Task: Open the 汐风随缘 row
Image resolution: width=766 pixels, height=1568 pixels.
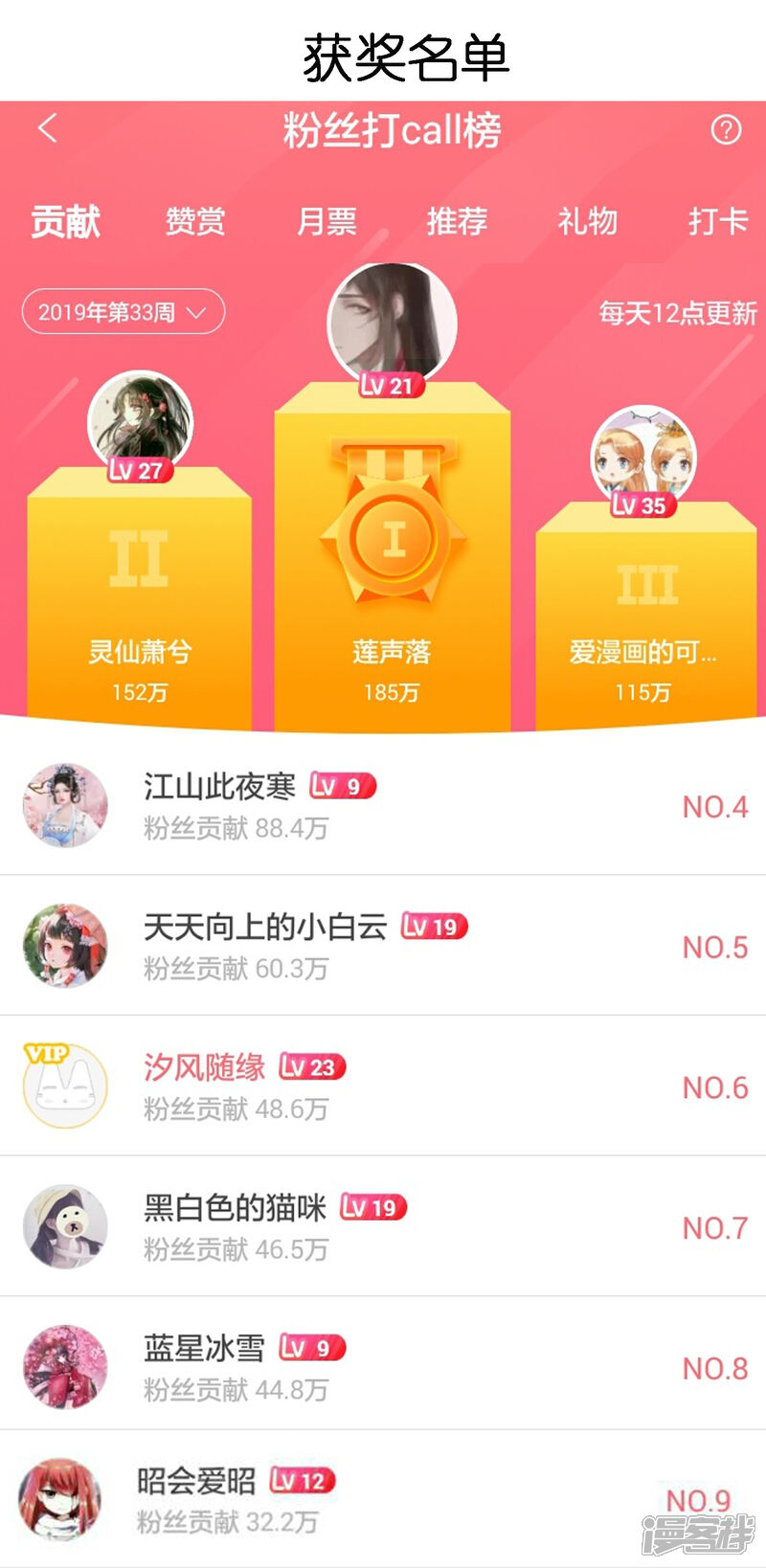Action: click(383, 1086)
